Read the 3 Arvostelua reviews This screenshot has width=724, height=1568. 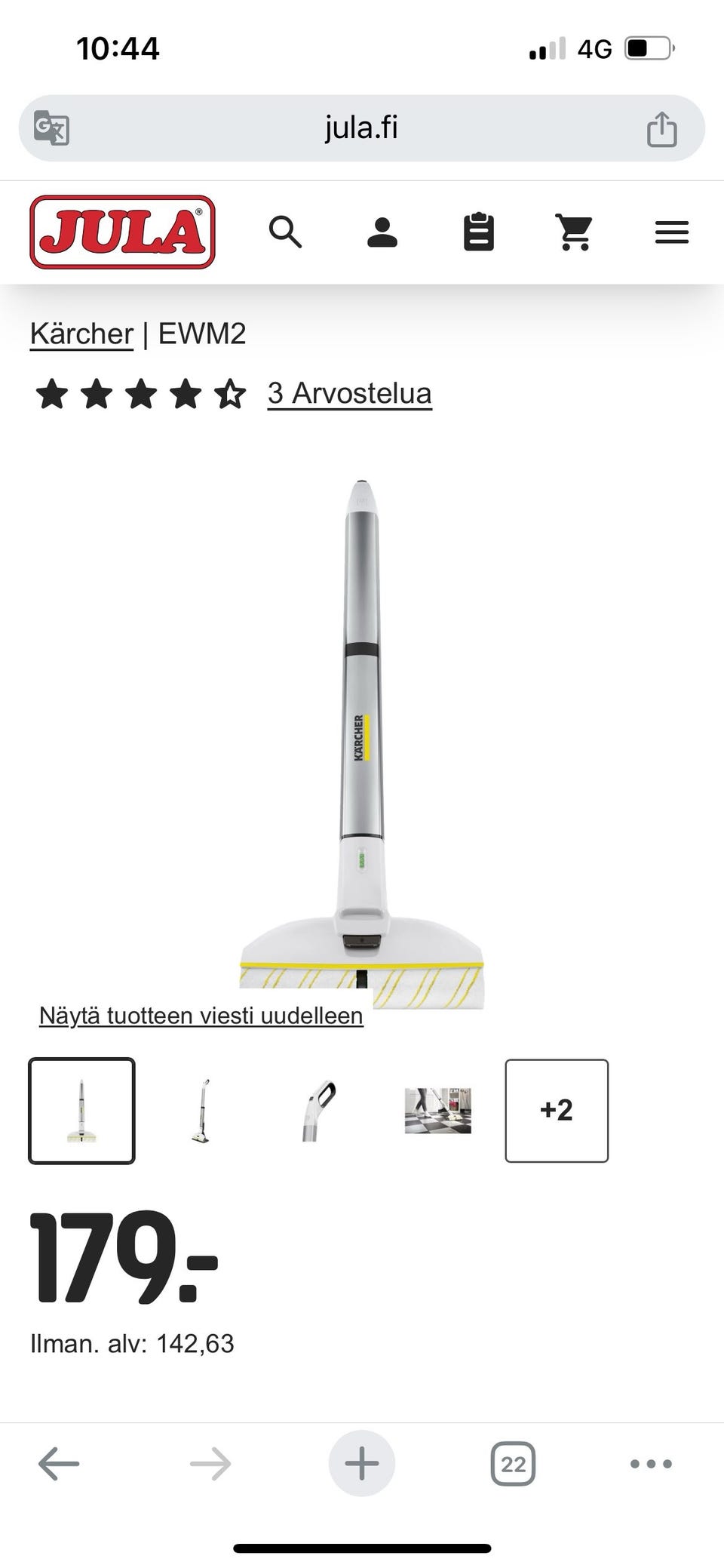point(349,393)
